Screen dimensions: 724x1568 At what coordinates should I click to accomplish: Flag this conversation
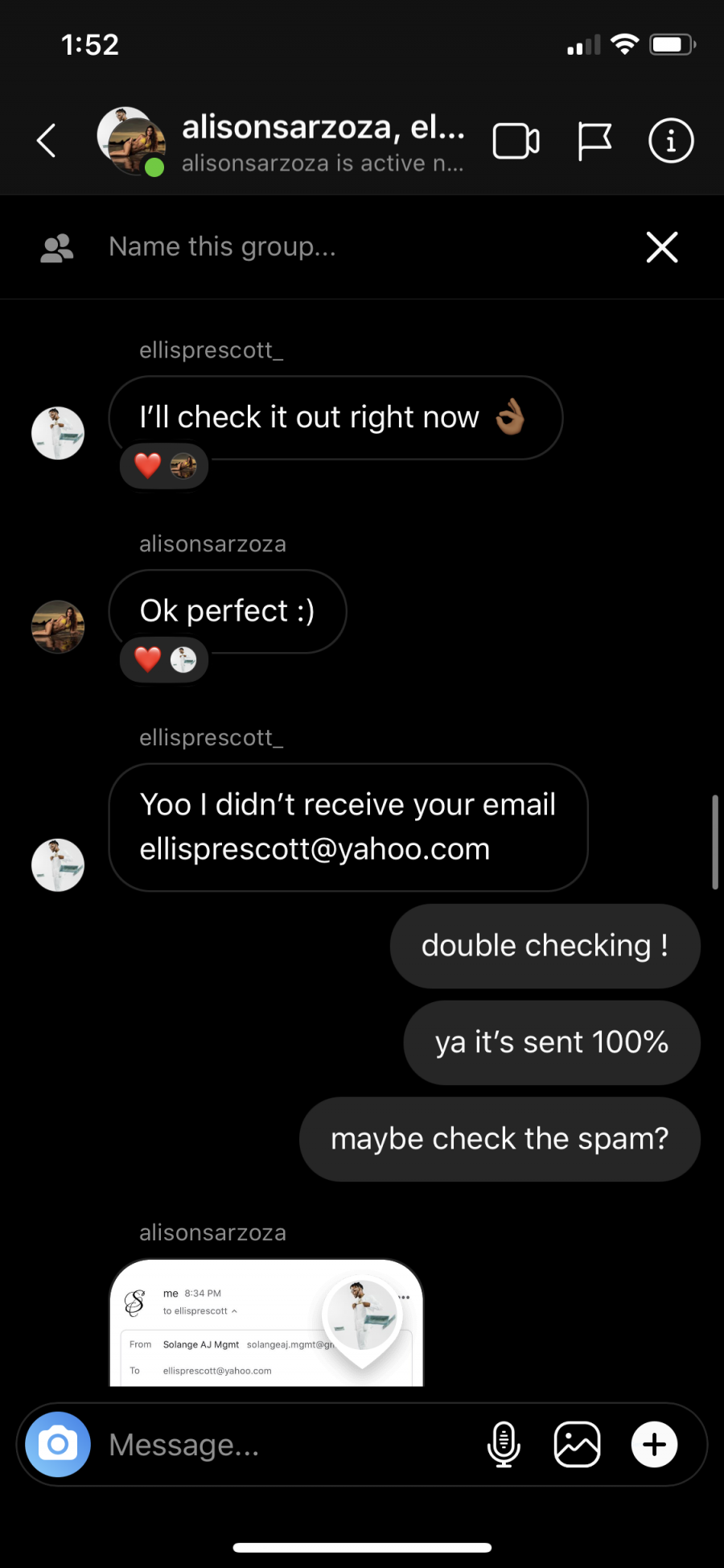tap(594, 142)
